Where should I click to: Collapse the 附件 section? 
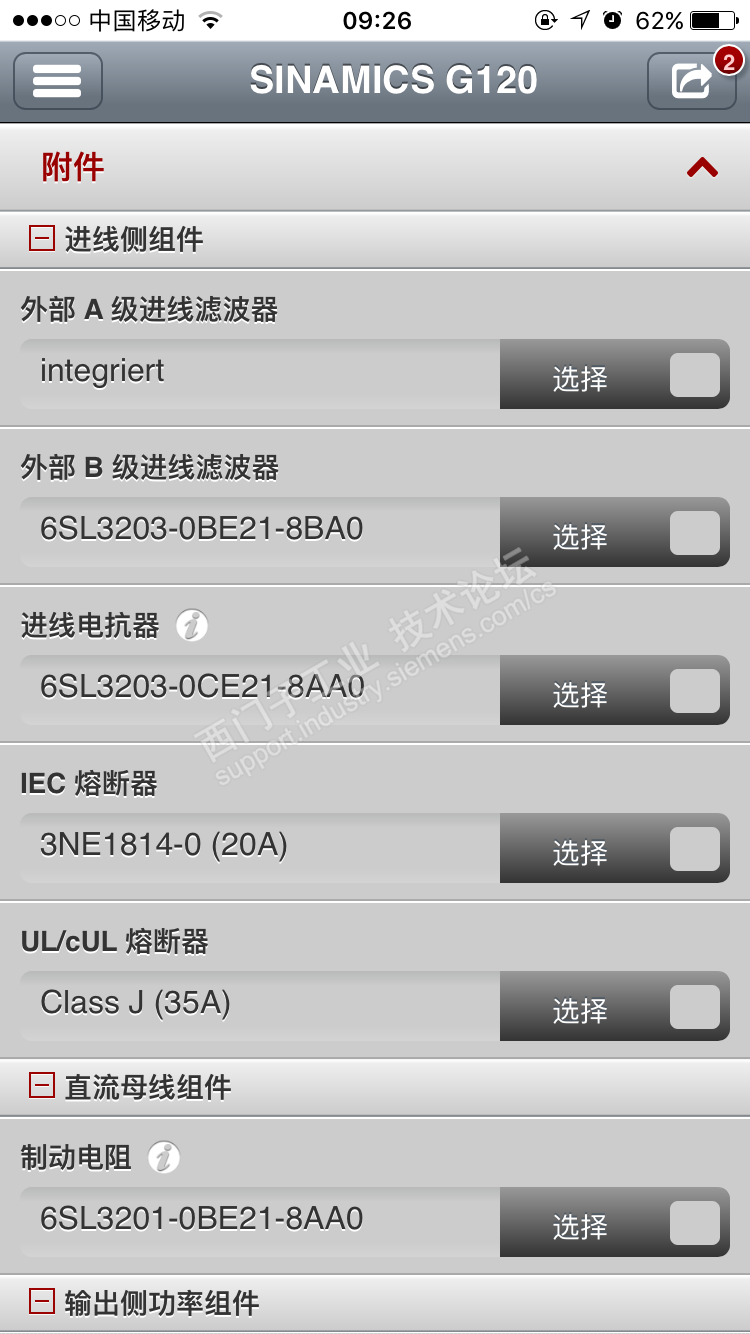pyautogui.click(x=702, y=167)
